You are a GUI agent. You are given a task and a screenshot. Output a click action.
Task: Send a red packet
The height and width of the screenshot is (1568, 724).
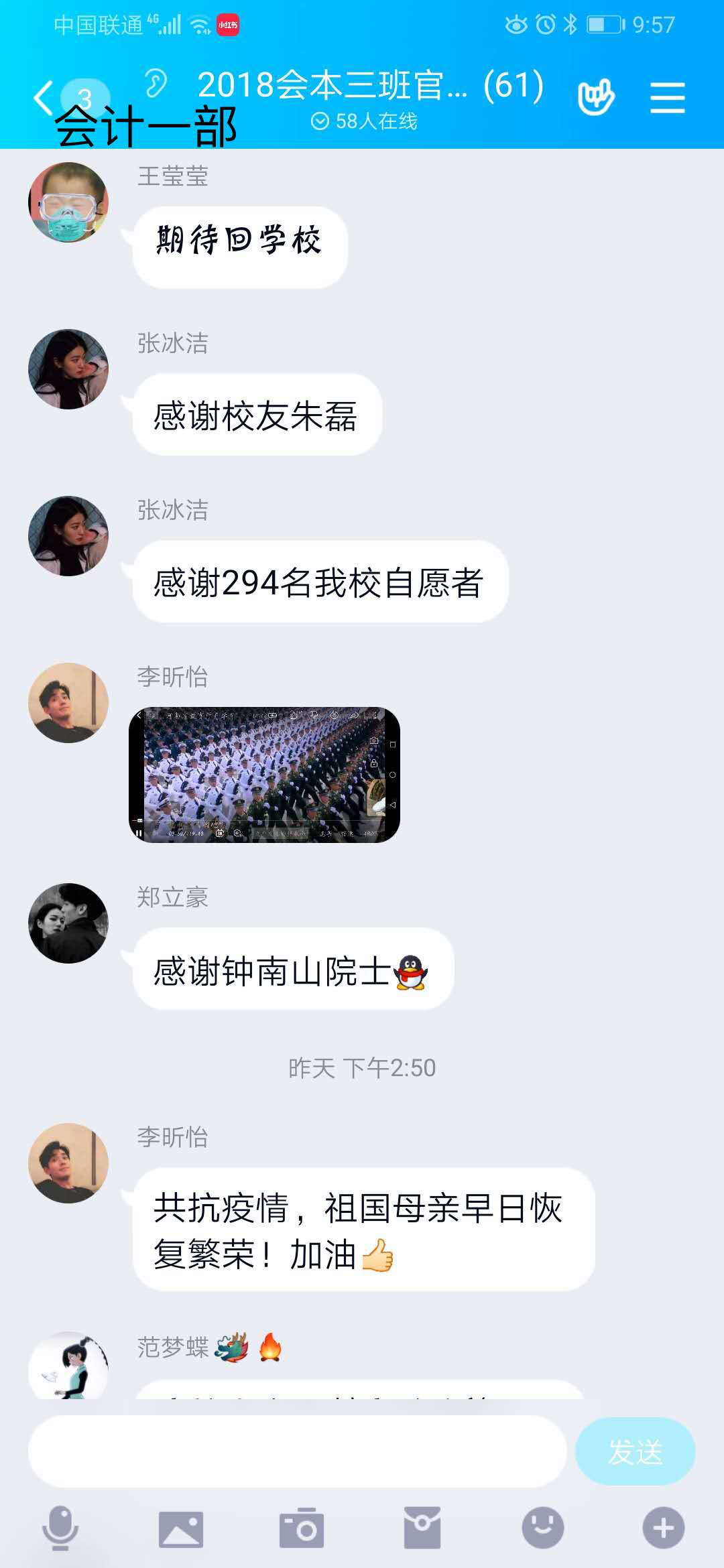point(422,1528)
